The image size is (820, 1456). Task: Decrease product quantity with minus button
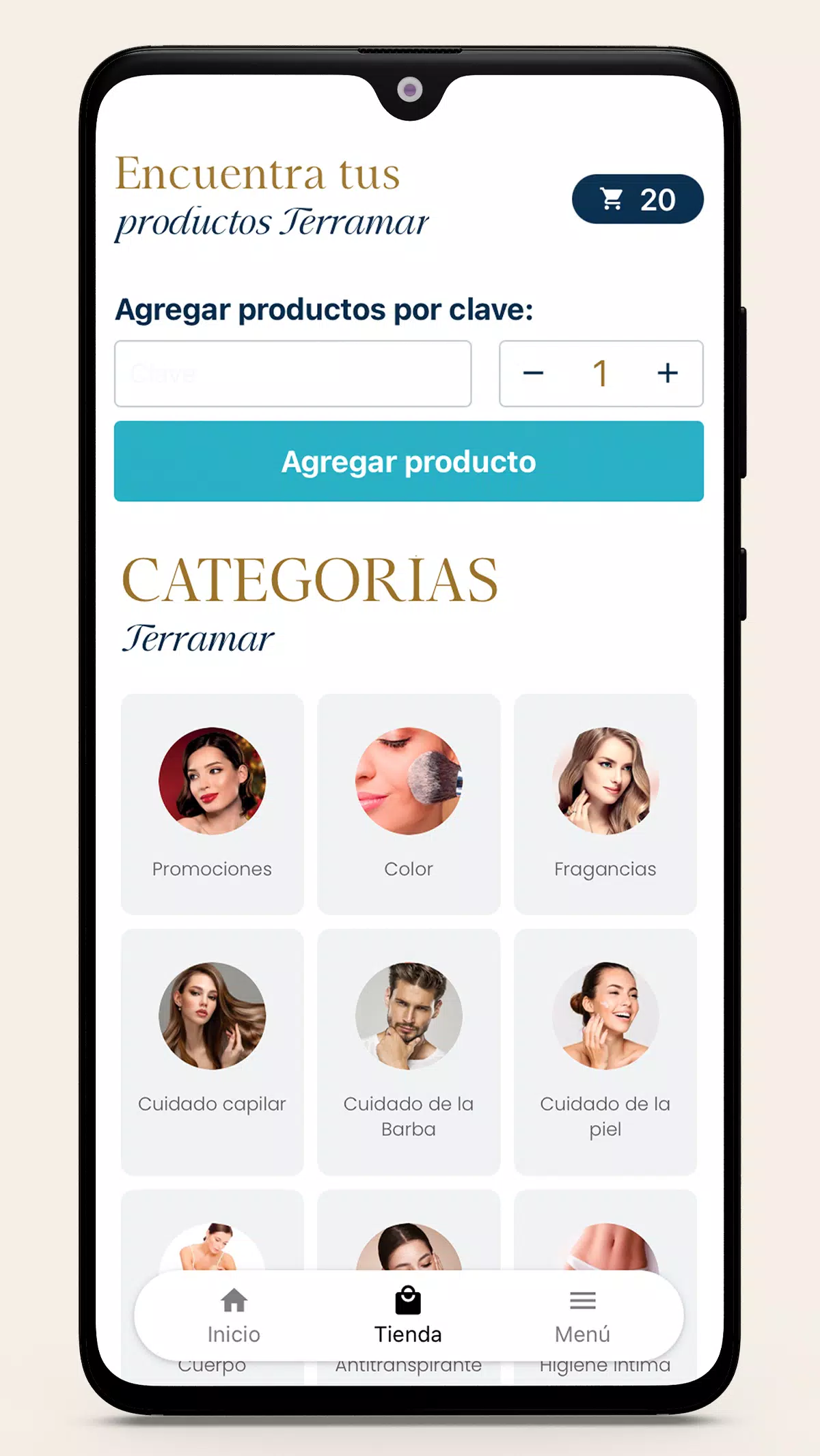click(533, 374)
